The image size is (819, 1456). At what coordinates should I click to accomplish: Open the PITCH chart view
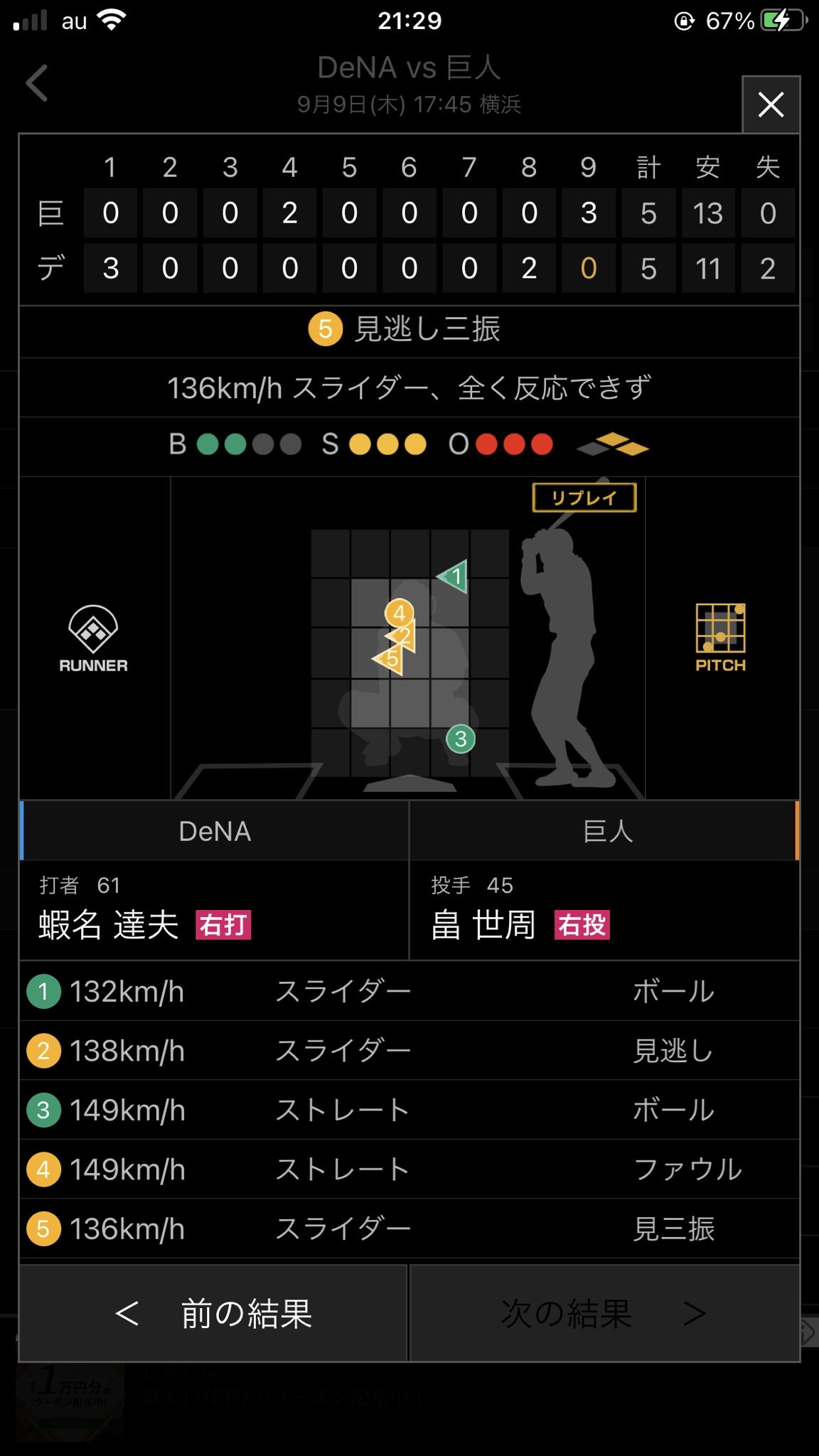pyautogui.click(x=720, y=638)
